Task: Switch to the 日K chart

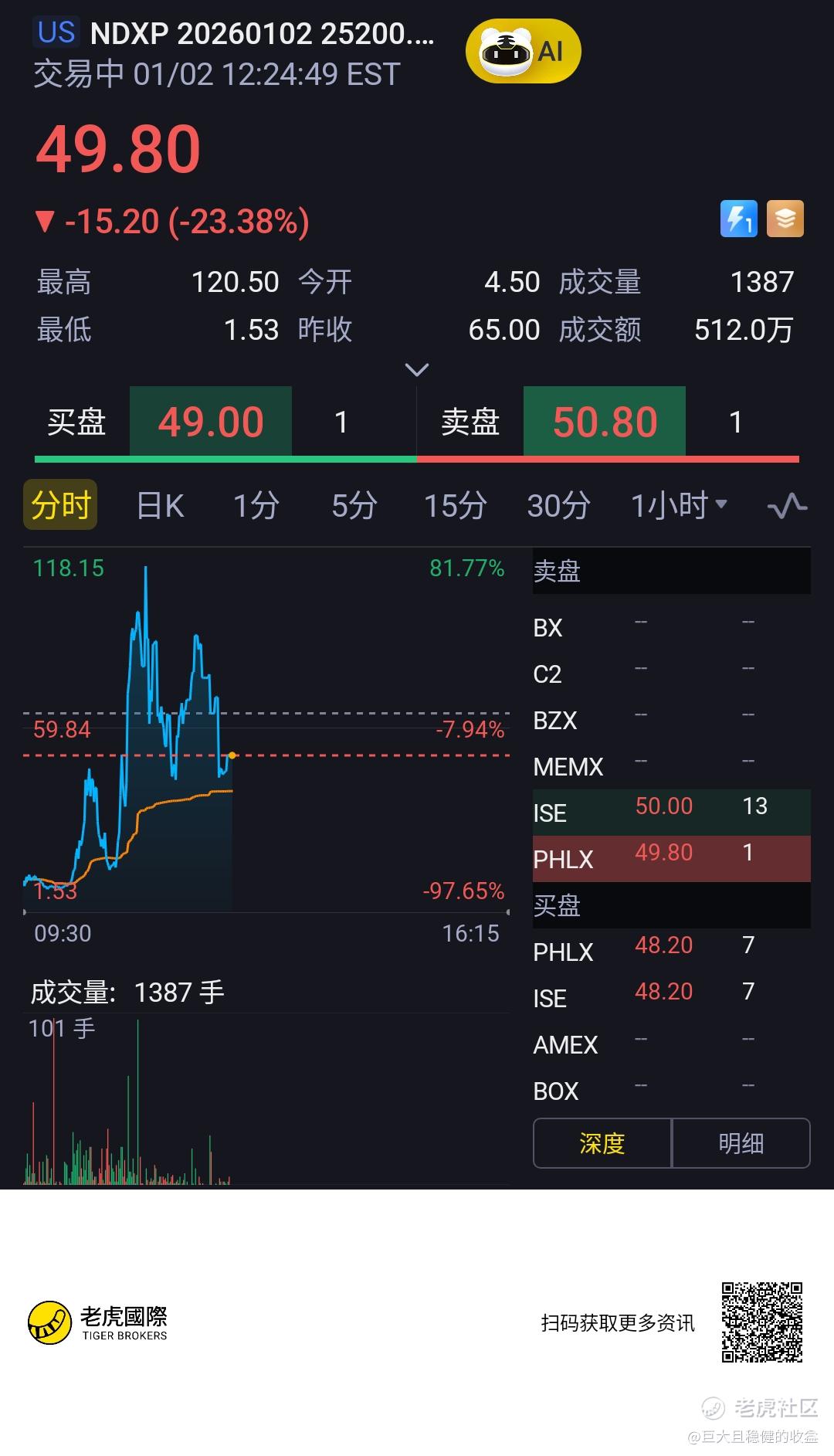Action: tap(160, 506)
